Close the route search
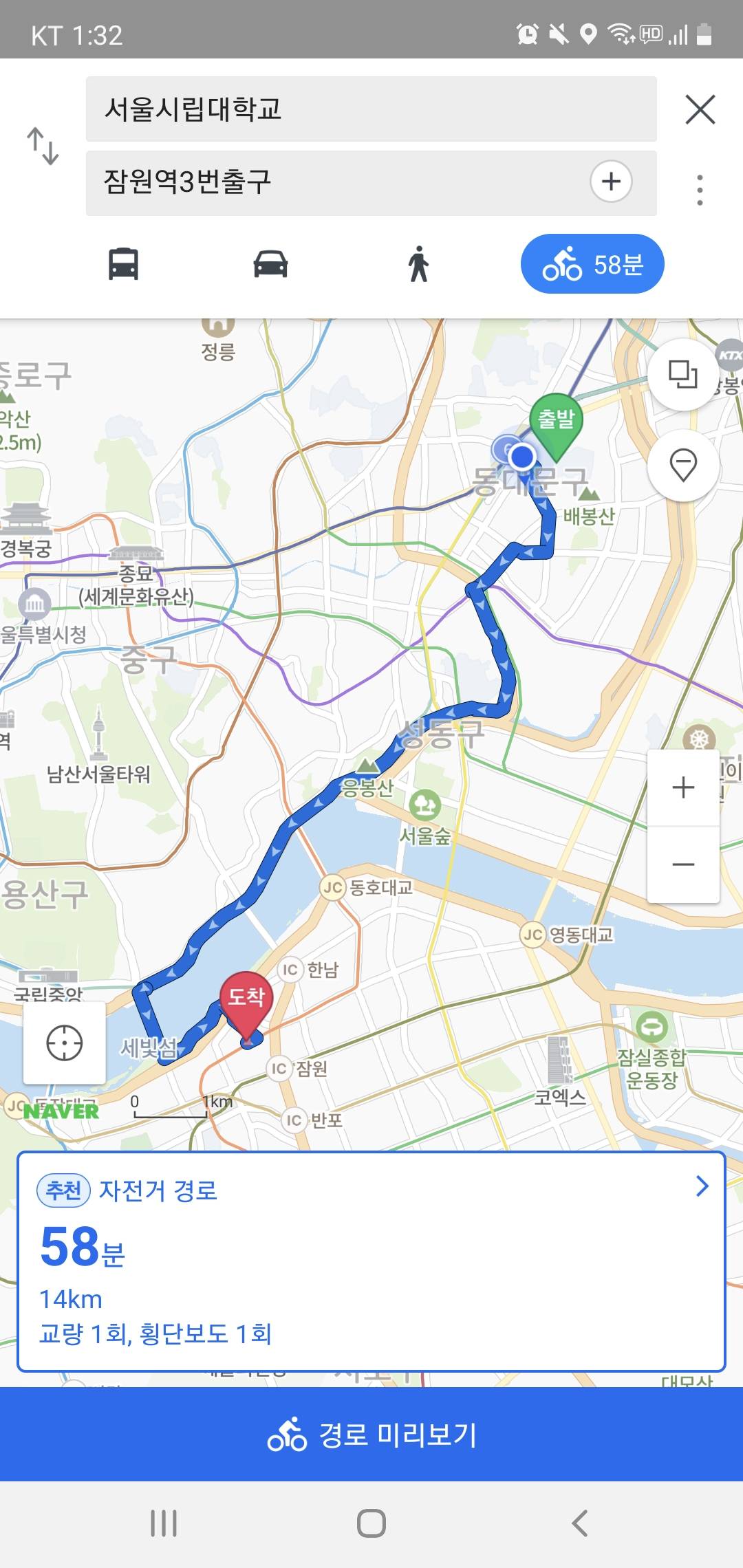Viewport: 743px width, 1568px height. [x=700, y=110]
